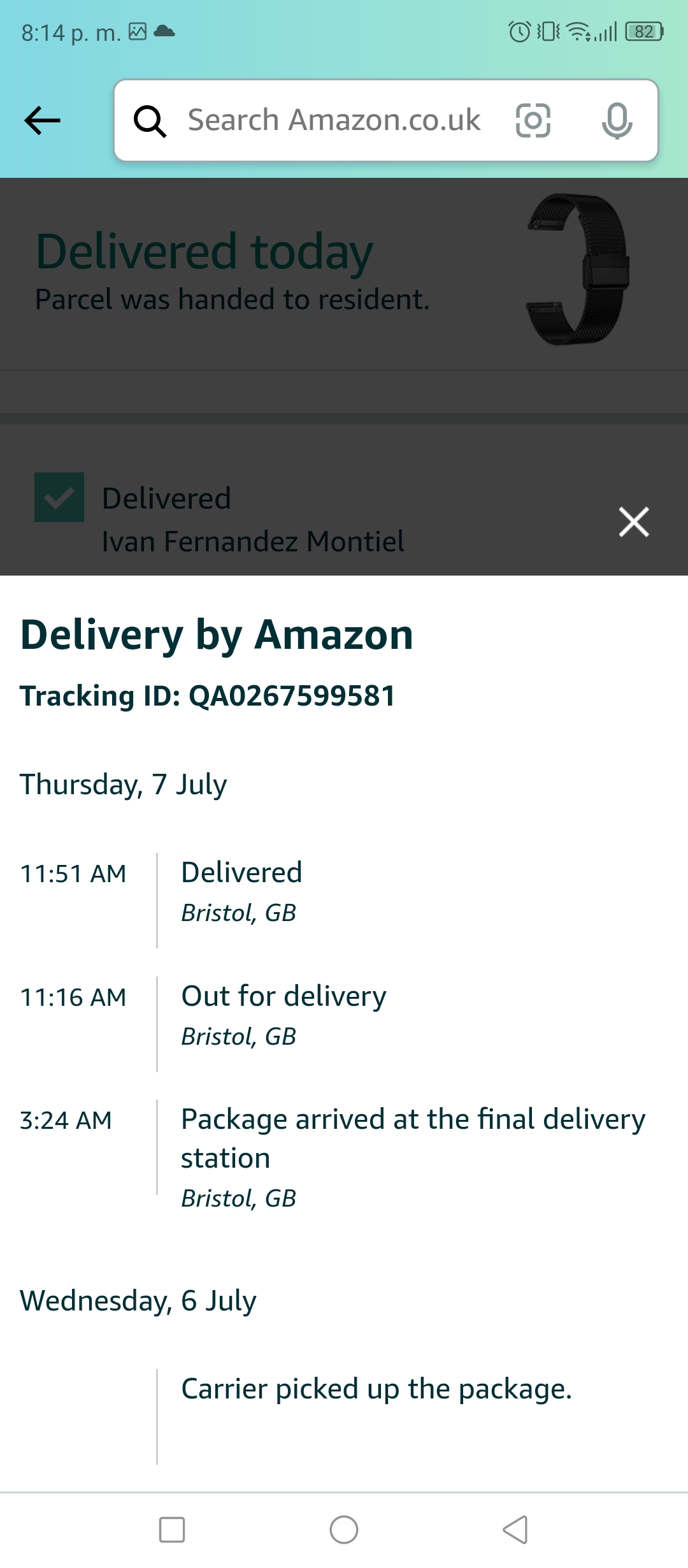Close the tracking details sheet
This screenshot has height=1568, width=688.
634,522
